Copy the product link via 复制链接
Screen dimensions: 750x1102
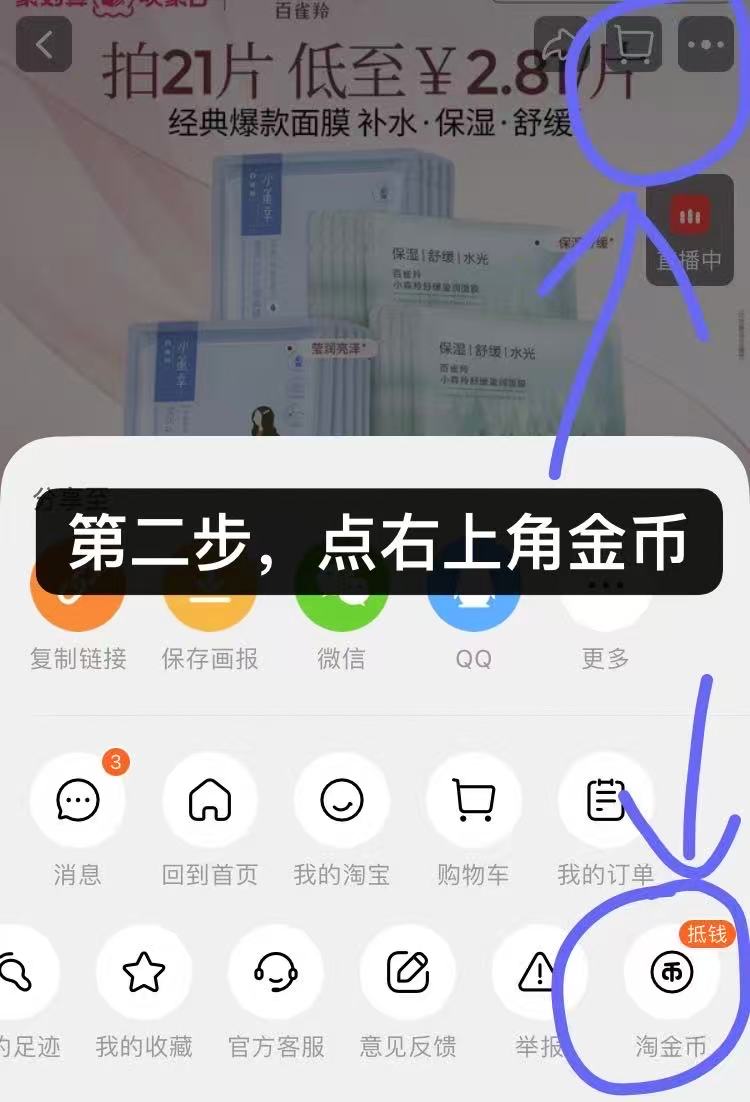point(78,610)
